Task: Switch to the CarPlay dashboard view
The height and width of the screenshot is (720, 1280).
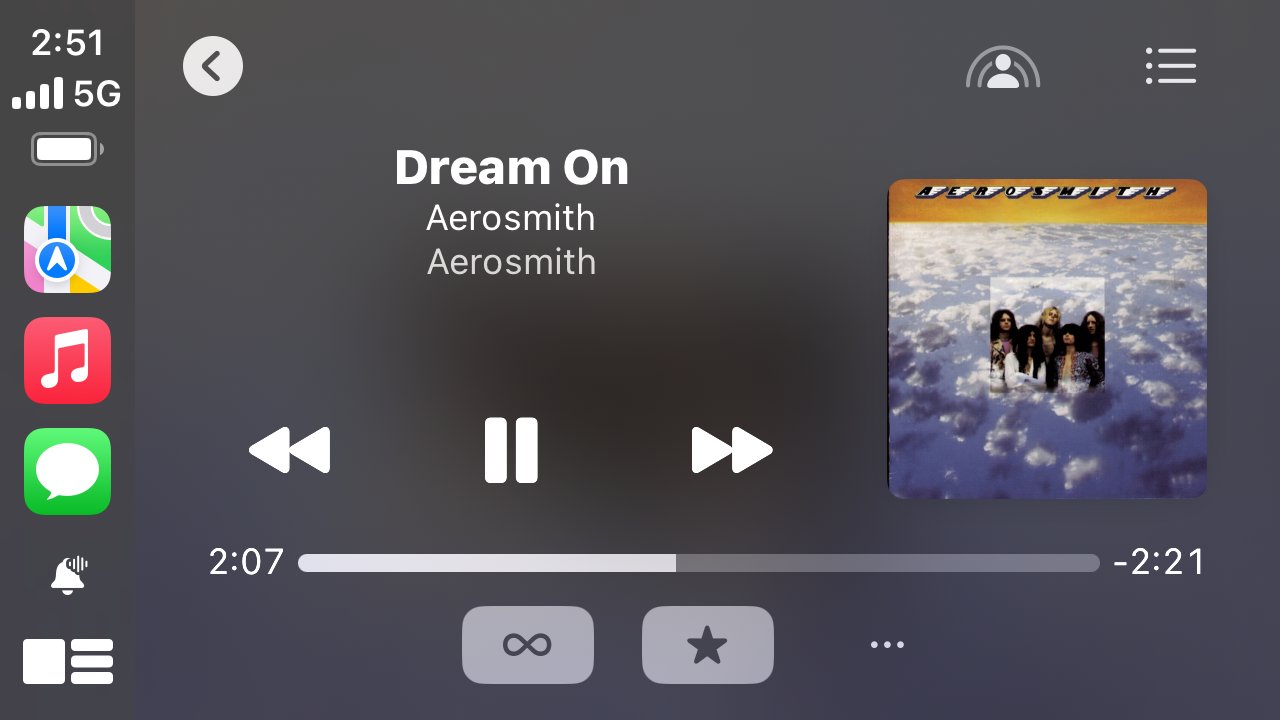Action: click(x=68, y=661)
